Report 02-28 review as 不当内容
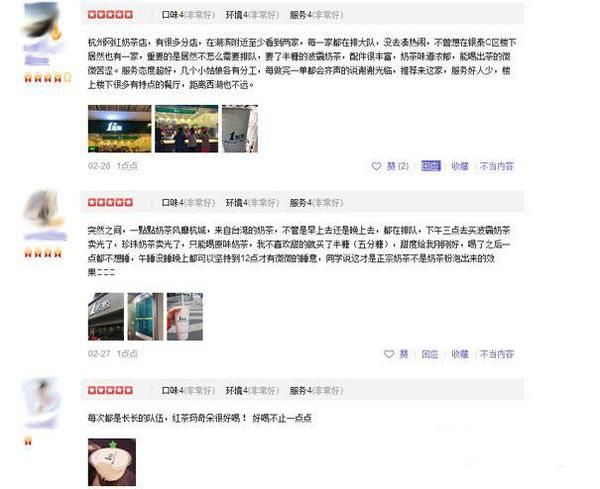 point(496,166)
